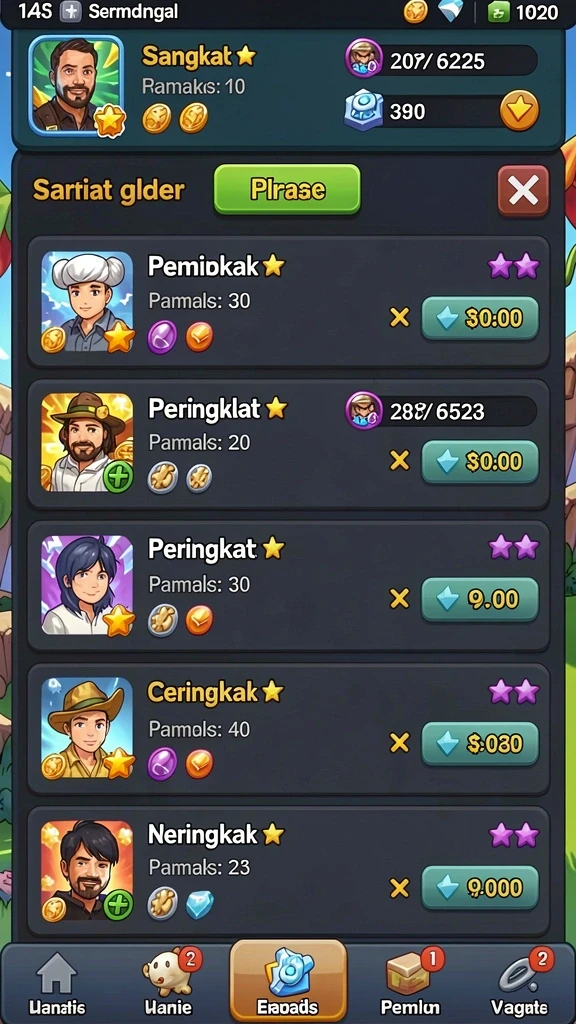
Task: Tap the $:030 button on Ceringkak
Action: [x=480, y=743]
